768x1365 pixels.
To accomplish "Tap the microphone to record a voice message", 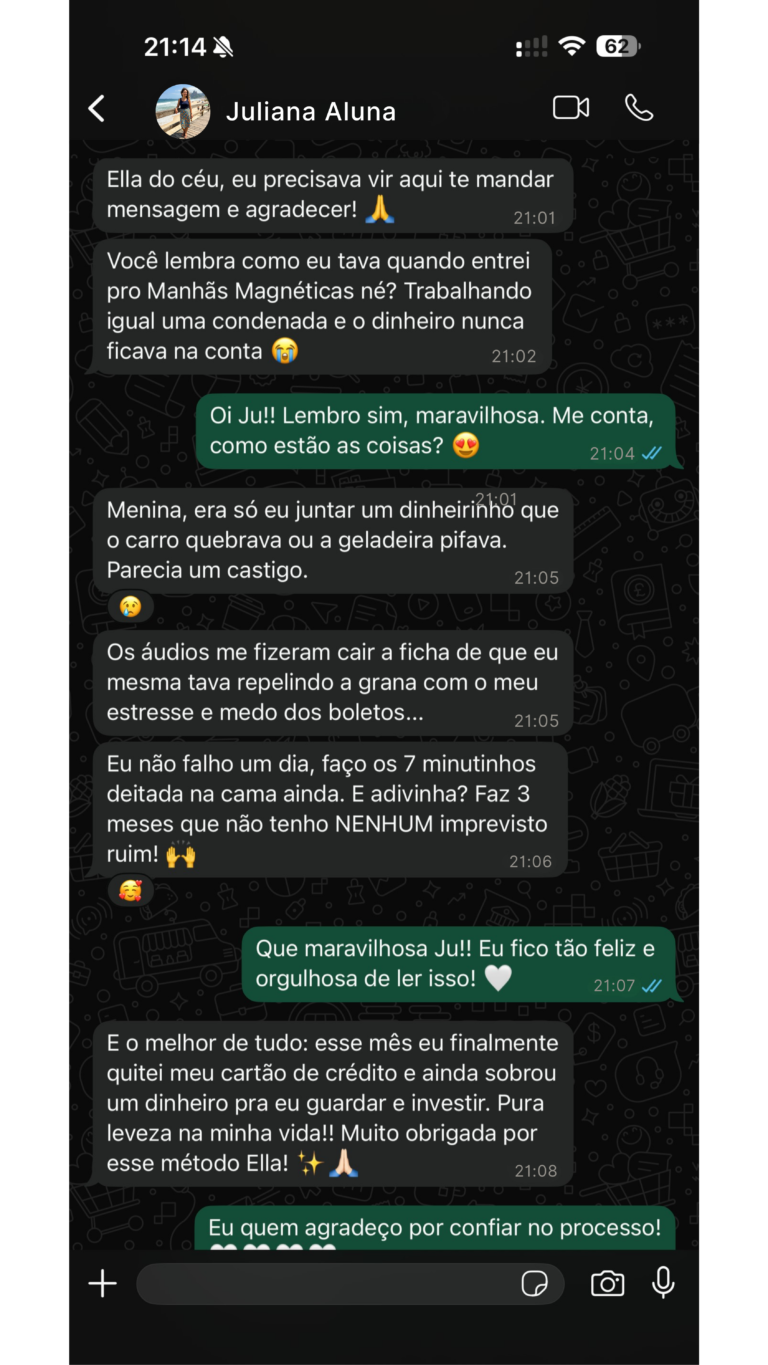I will [663, 1284].
